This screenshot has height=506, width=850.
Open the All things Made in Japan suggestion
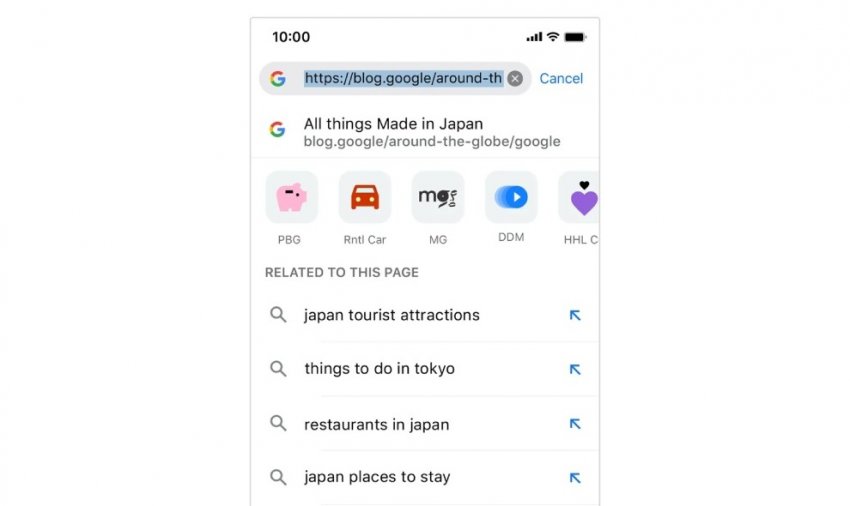430,132
